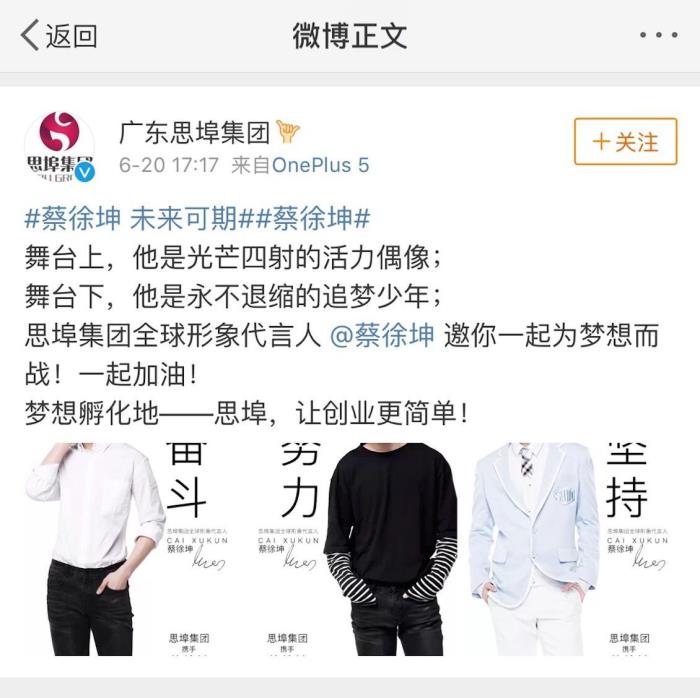Open the mentioned @蔡徐坤 profile
The height and width of the screenshot is (698, 700).
(382, 335)
